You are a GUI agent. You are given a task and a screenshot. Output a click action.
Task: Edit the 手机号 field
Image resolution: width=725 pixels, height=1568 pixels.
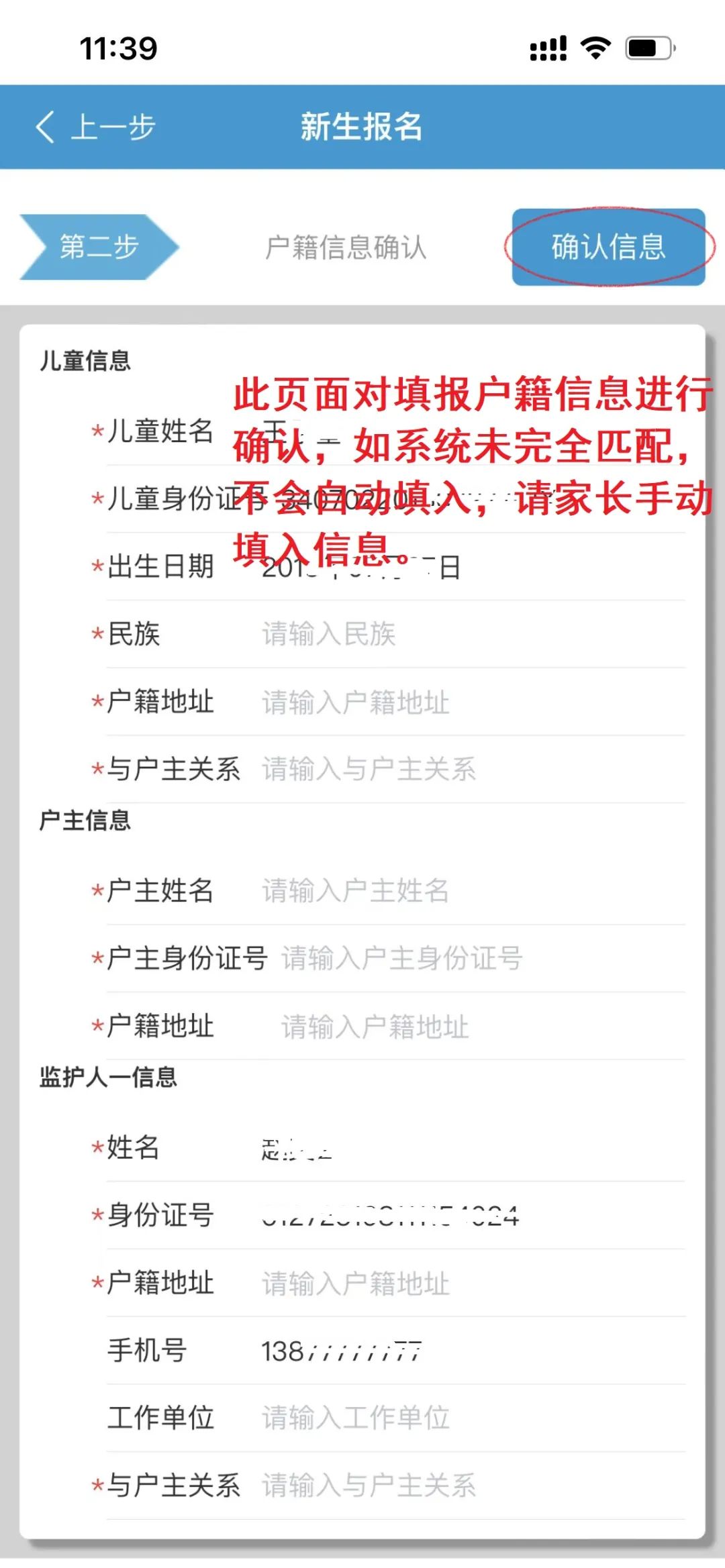click(470, 1351)
